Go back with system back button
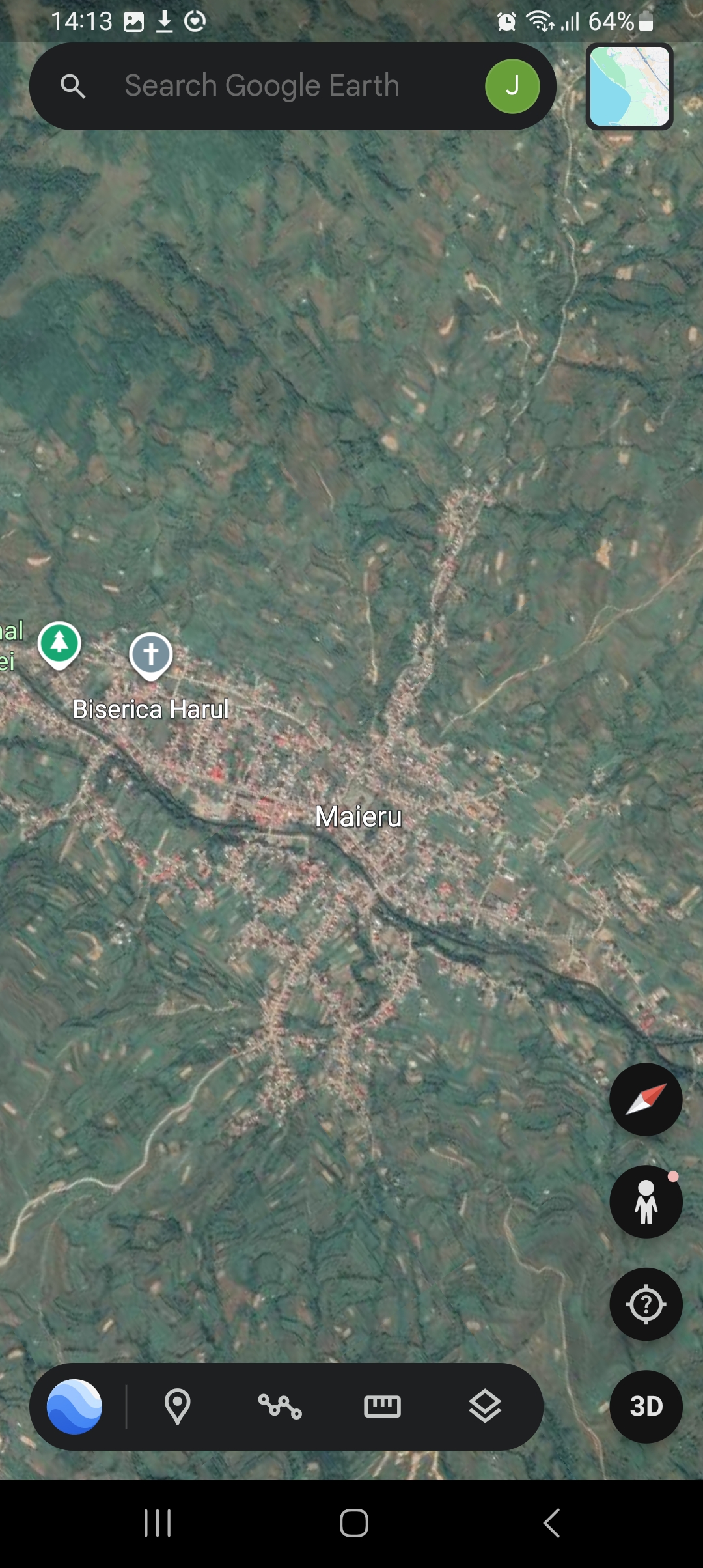Viewport: 703px width, 1568px height. point(551,1523)
